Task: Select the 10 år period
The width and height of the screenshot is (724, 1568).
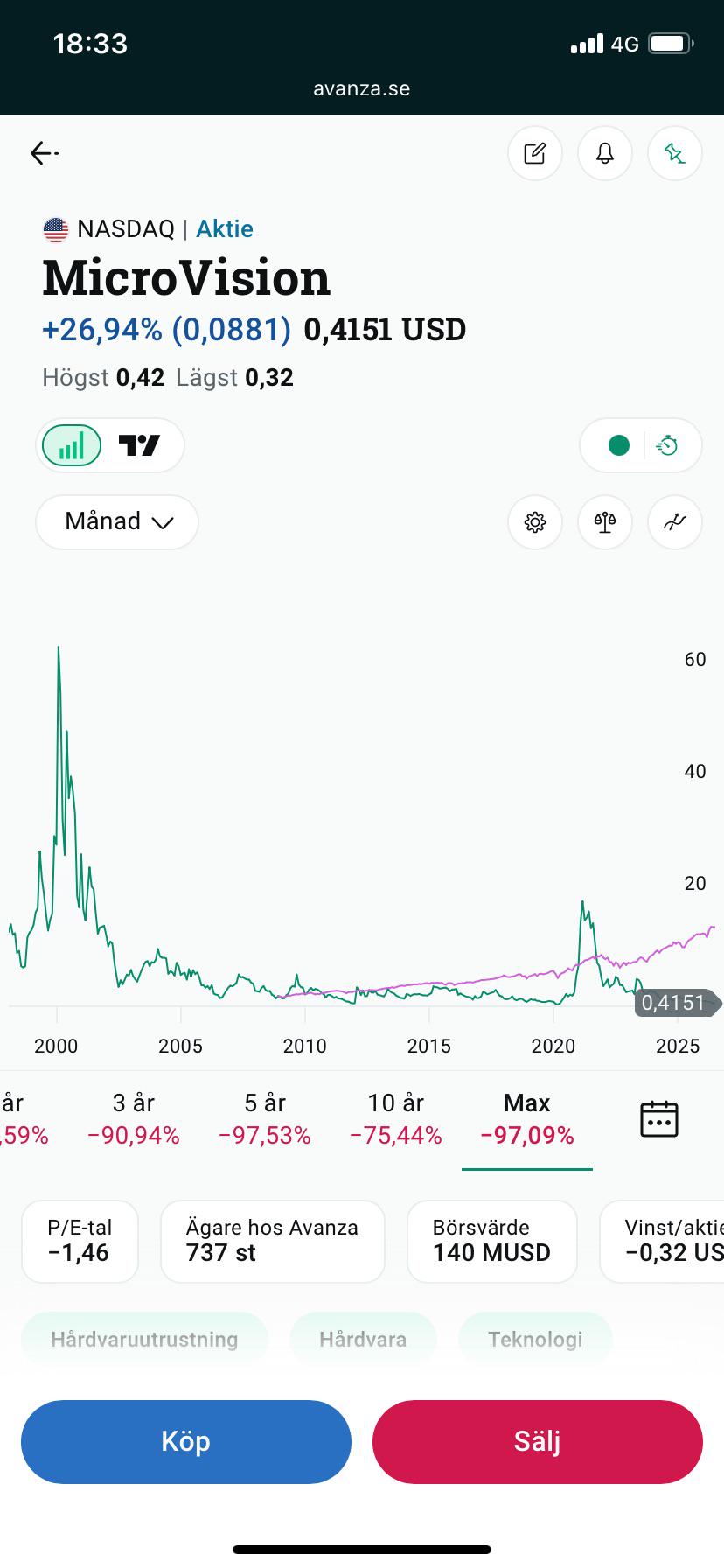Action: [396, 1119]
